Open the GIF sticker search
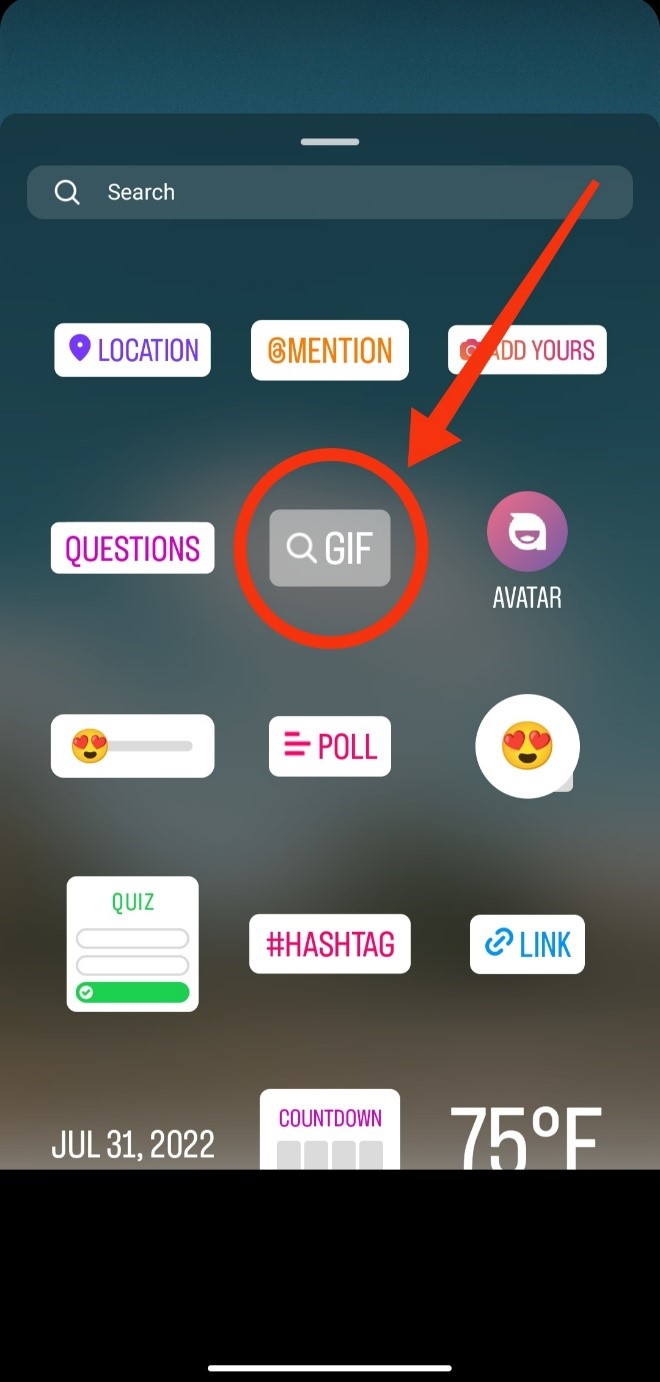The image size is (660, 1382). coord(330,547)
